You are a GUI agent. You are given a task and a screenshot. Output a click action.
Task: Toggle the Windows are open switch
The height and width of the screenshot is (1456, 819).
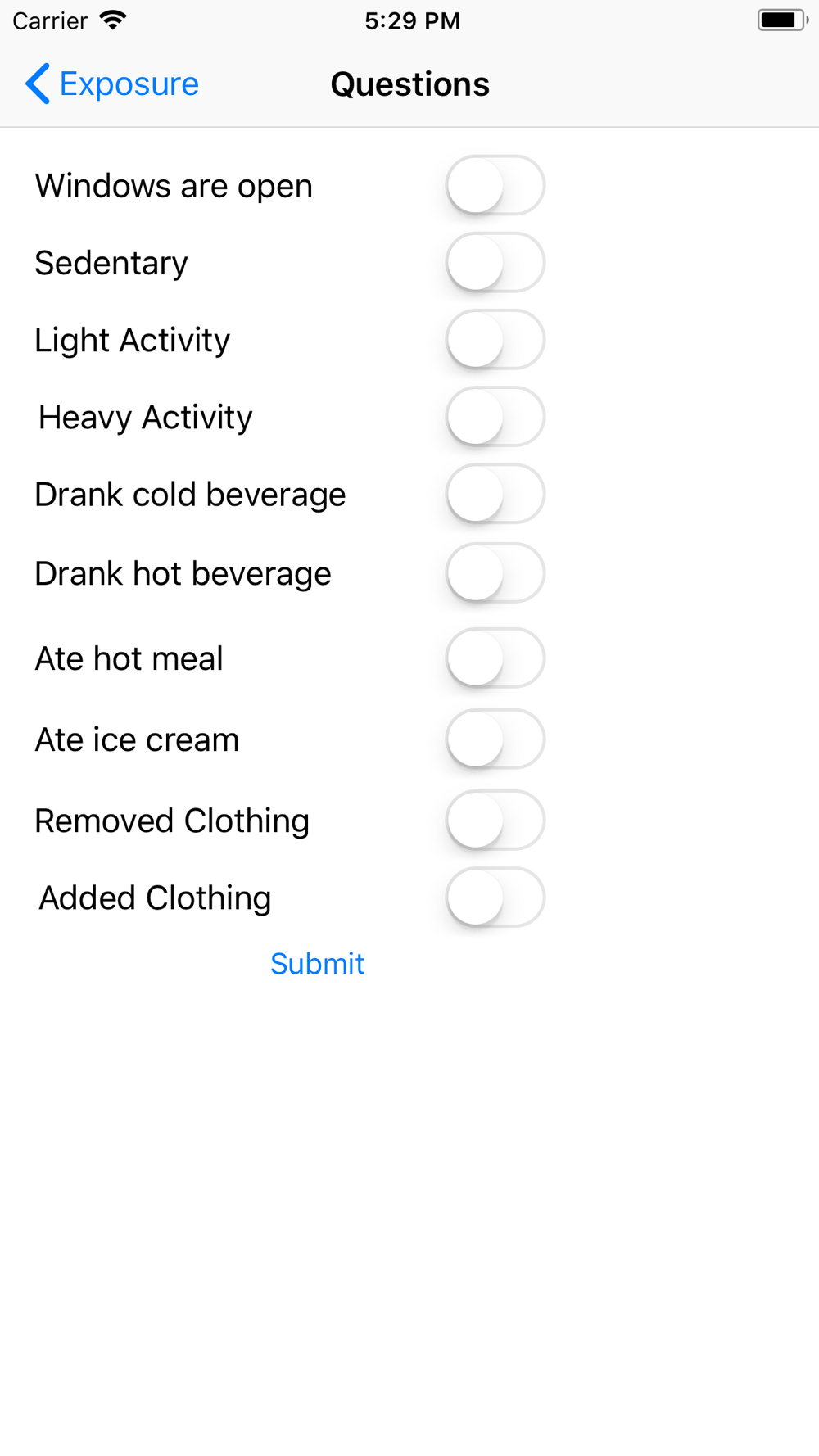point(495,186)
